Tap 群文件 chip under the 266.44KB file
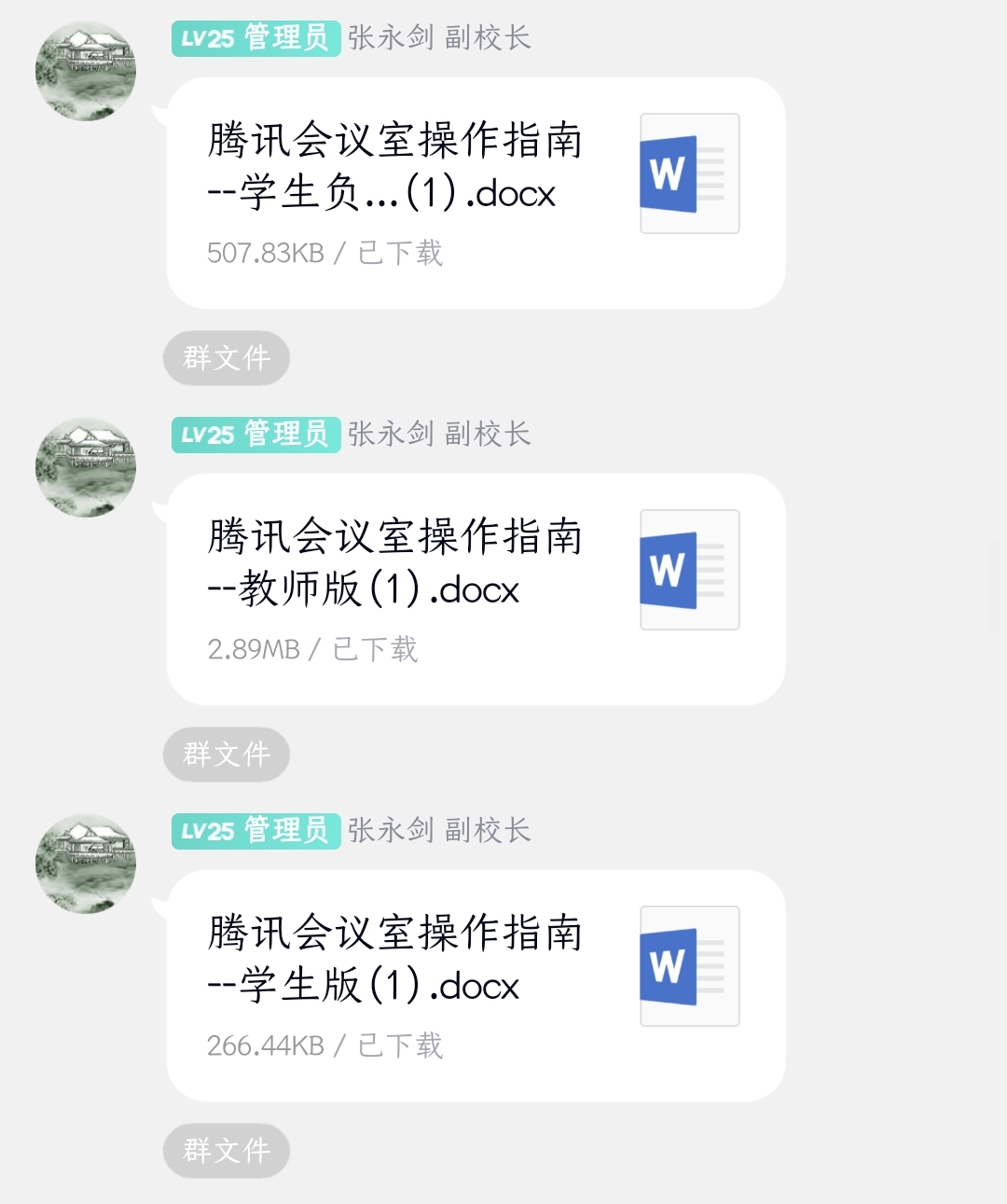This screenshot has width=1007, height=1204. pyautogui.click(x=227, y=1151)
